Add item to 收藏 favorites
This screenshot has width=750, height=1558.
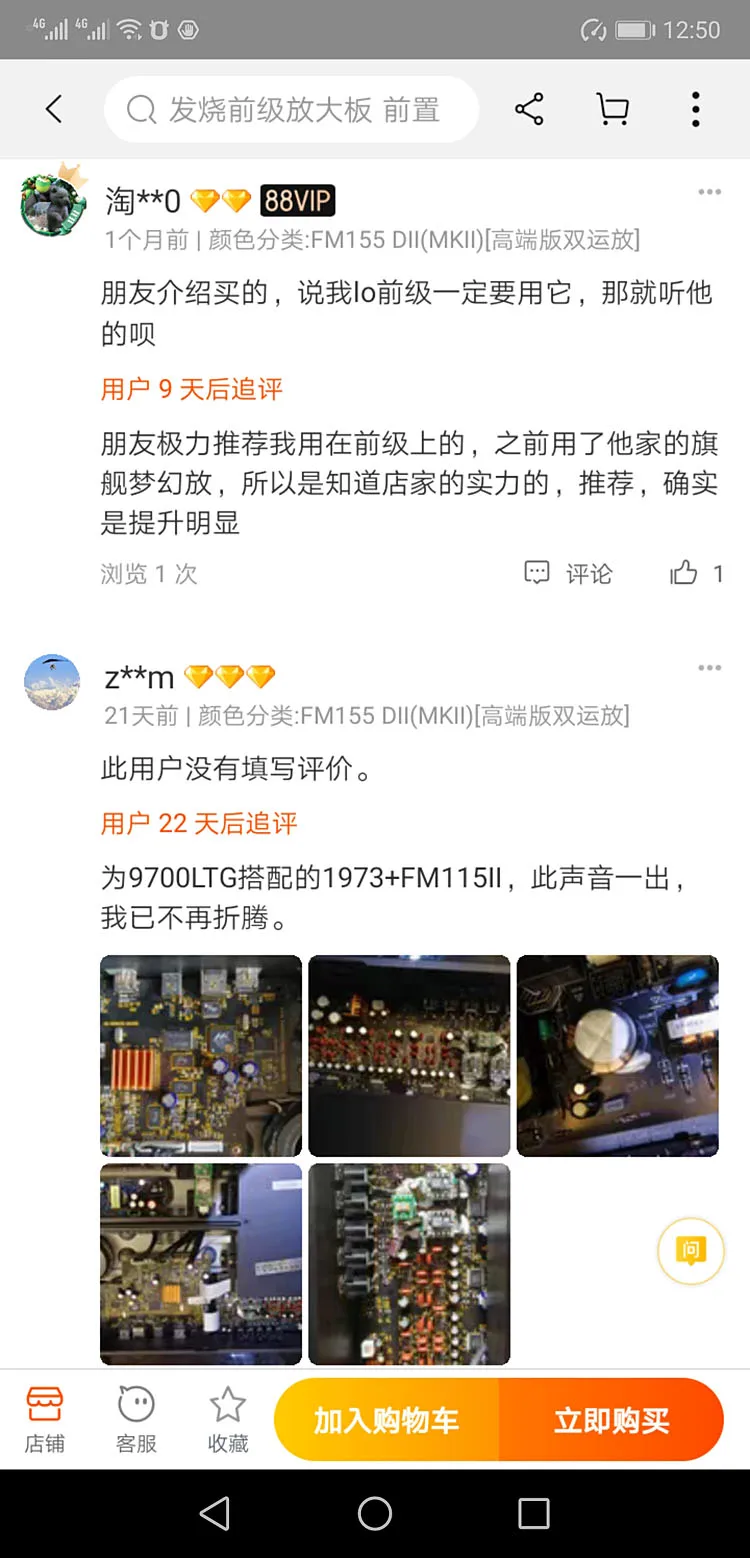pos(228,1420)
